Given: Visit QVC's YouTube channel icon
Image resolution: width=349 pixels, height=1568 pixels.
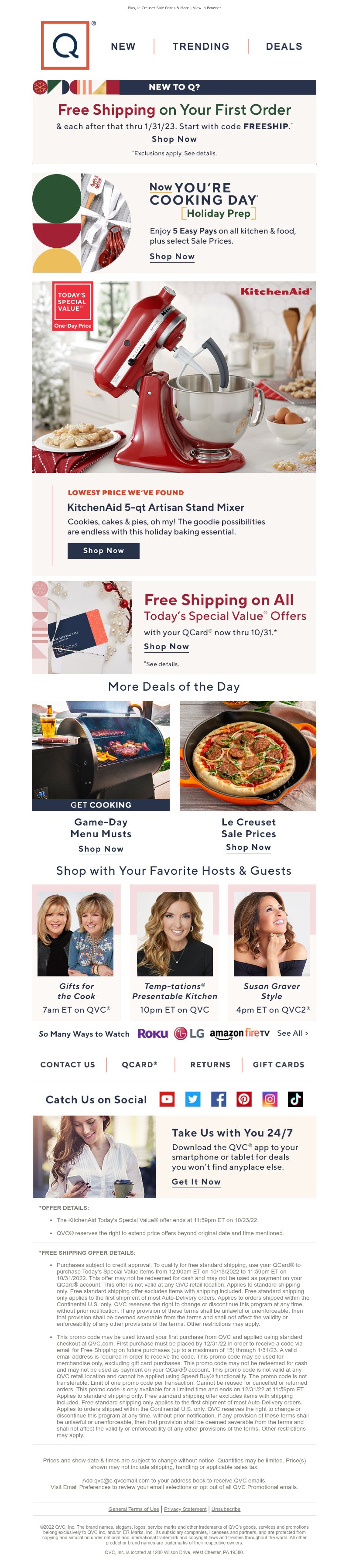Looking at the screenshot, I should coord(167,1099).
